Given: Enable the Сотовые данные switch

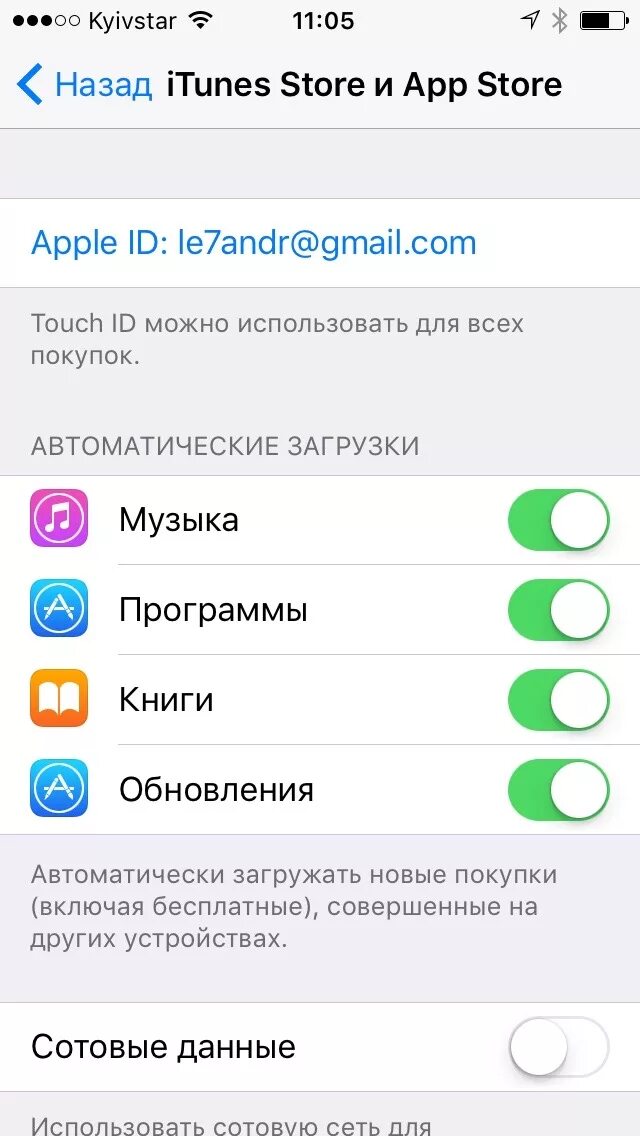Looking at the screenshot, I should click(559, 1047).
